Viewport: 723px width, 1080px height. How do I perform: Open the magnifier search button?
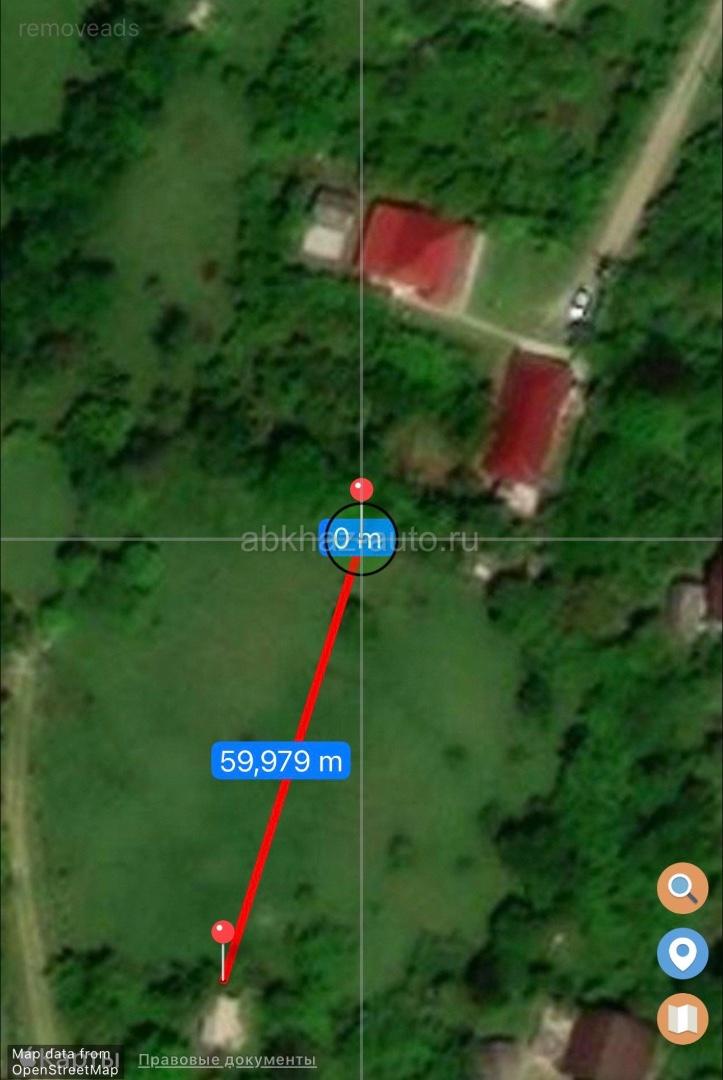click(682, 887)
